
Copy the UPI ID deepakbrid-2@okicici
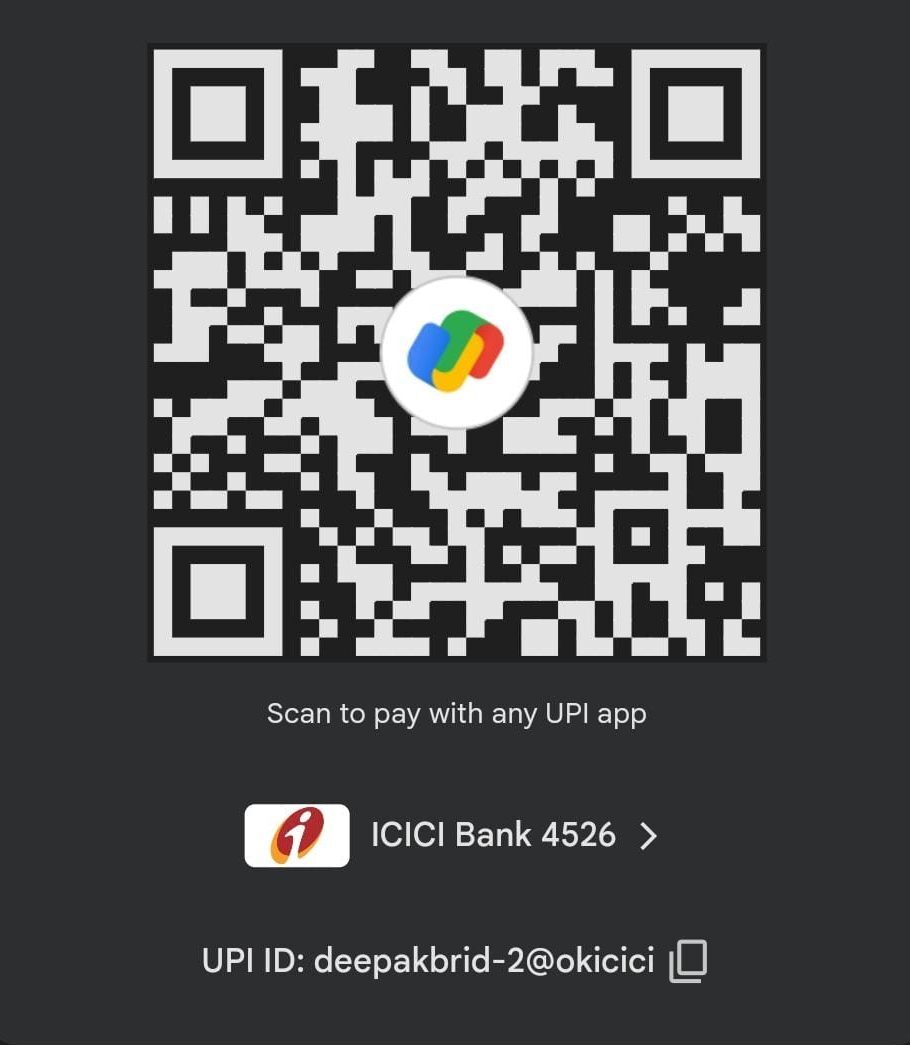(x=688, y=961)
